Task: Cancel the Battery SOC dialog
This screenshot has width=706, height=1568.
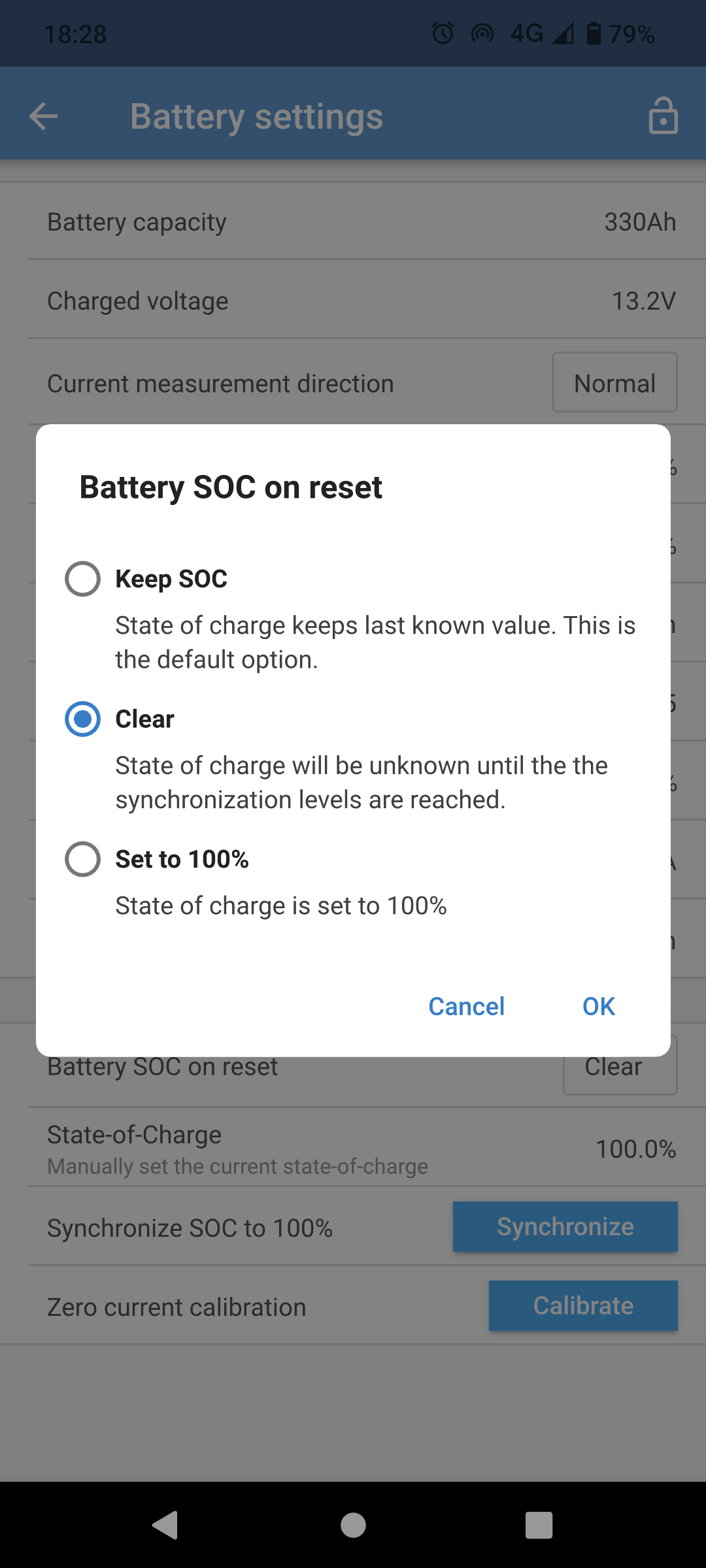Action: (x=466, y=1006)
